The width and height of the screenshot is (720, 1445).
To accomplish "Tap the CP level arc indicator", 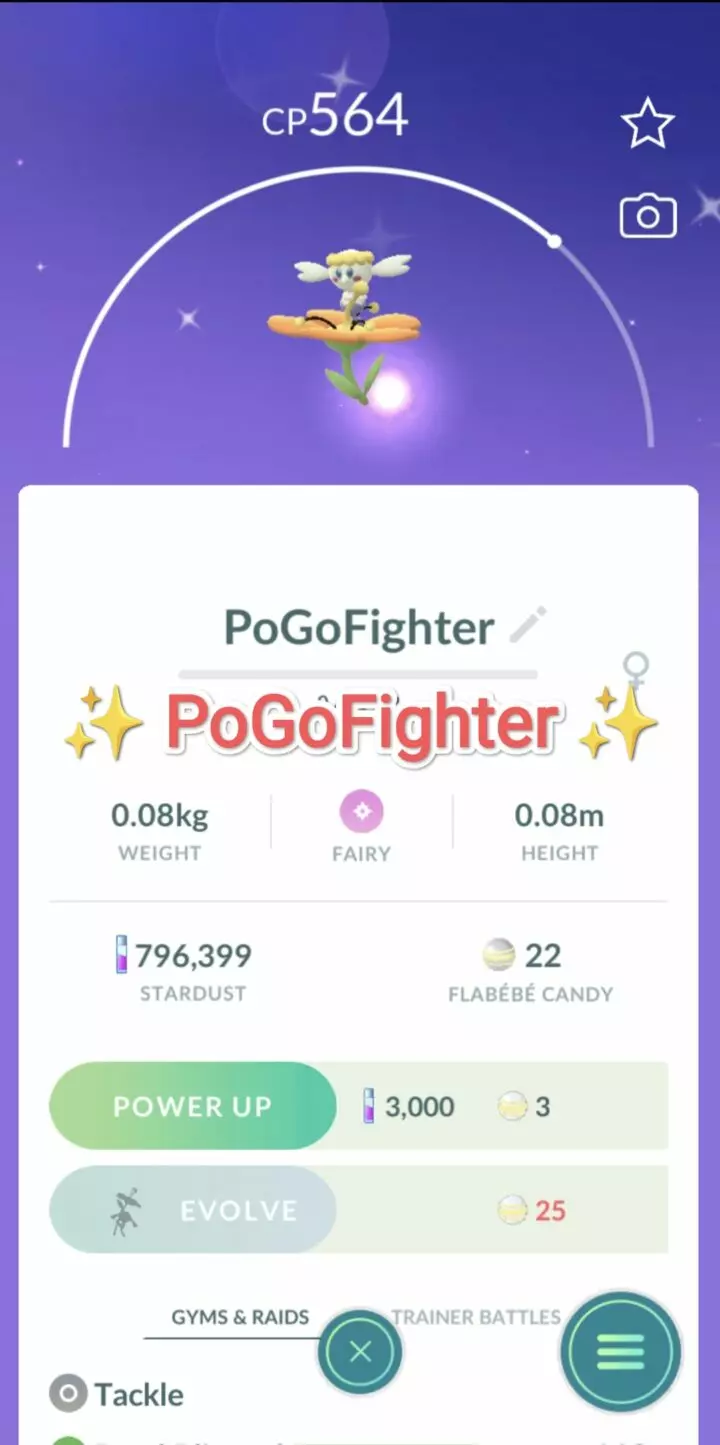I will click(554, 239).
